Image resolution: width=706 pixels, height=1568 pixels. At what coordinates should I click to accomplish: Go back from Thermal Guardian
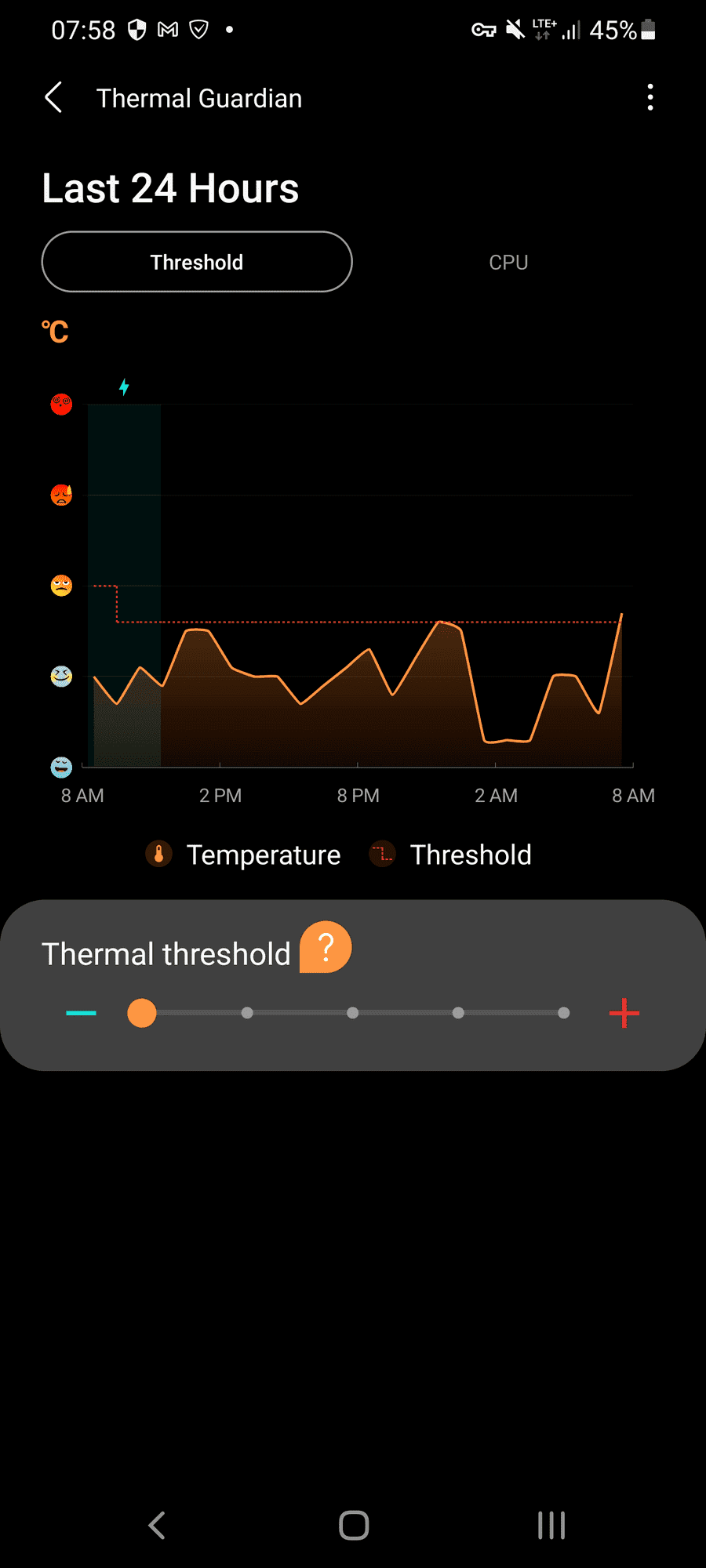click(x=53, y=98)
